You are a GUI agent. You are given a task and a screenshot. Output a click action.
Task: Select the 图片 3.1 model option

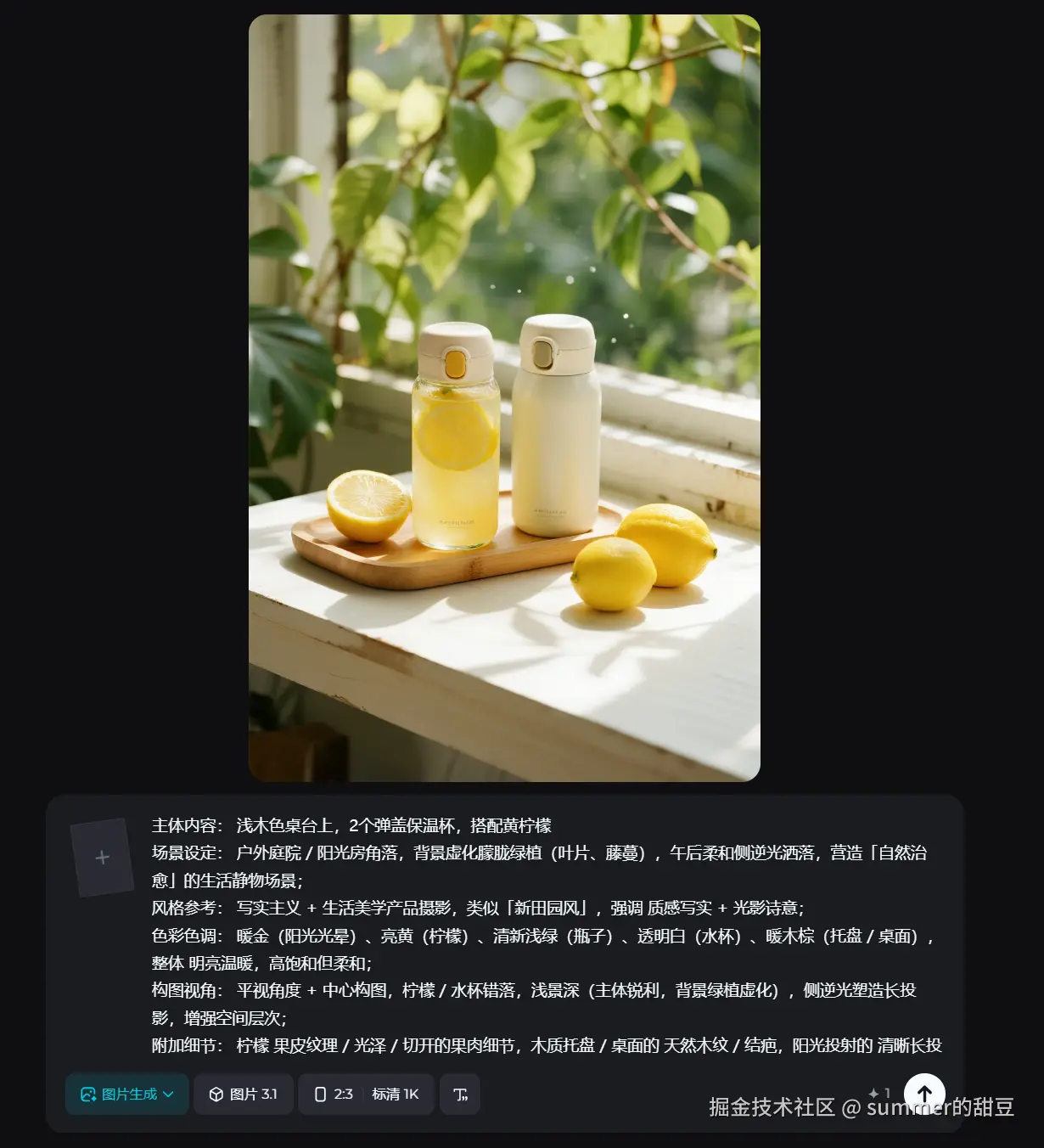point(244,1094)
